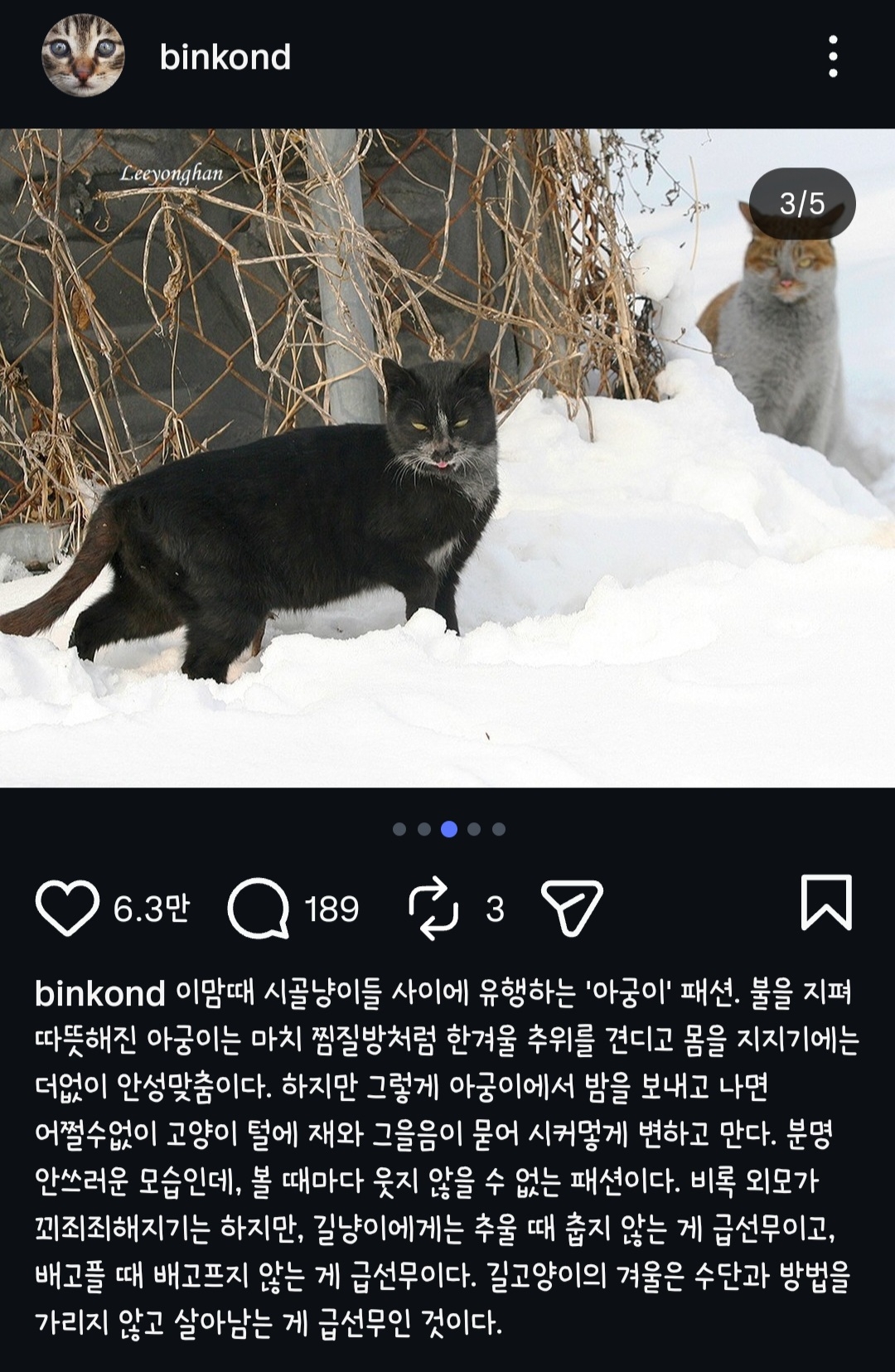Open the post overflow menu
This screenshot has height=1372, width=895.
(833, 56)
